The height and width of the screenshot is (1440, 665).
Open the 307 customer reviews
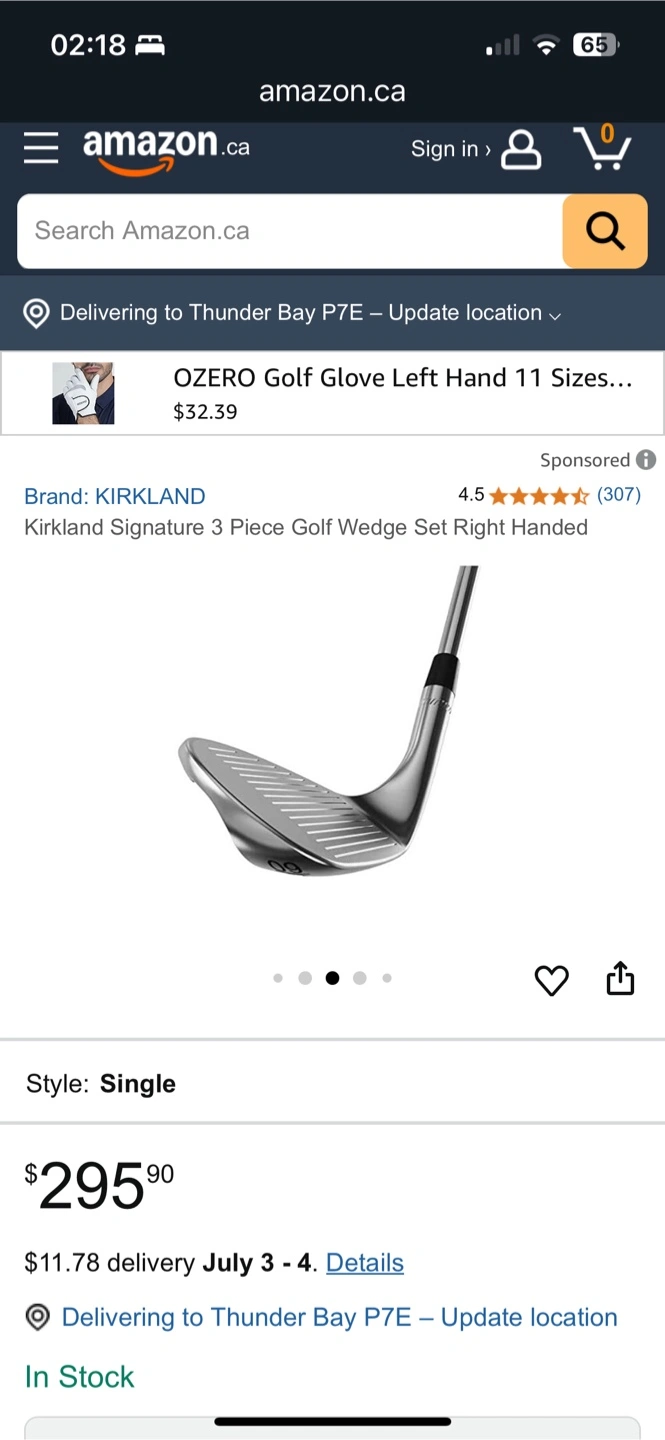tap(618, 494)
